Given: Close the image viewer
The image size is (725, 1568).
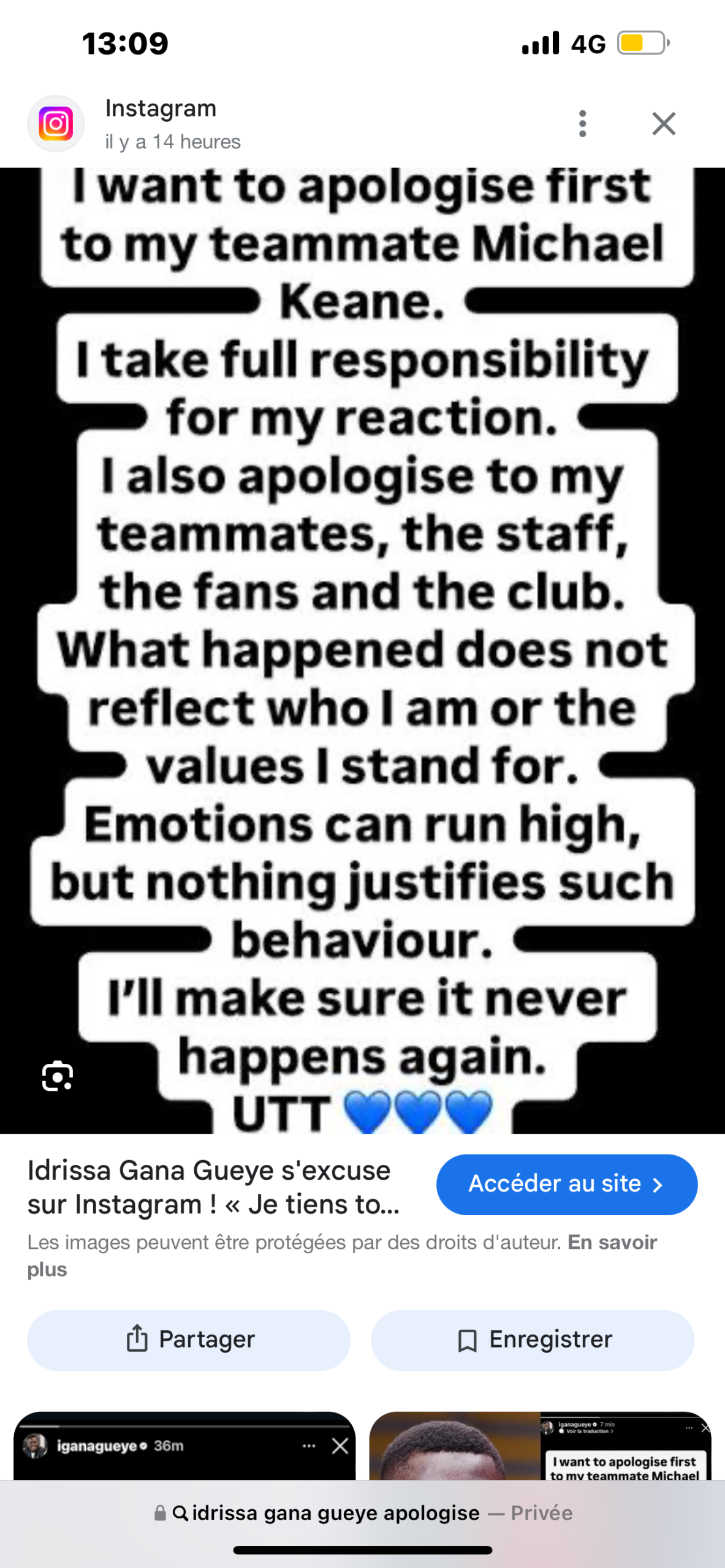Looking at the screenshot, I should coord(663,124).
